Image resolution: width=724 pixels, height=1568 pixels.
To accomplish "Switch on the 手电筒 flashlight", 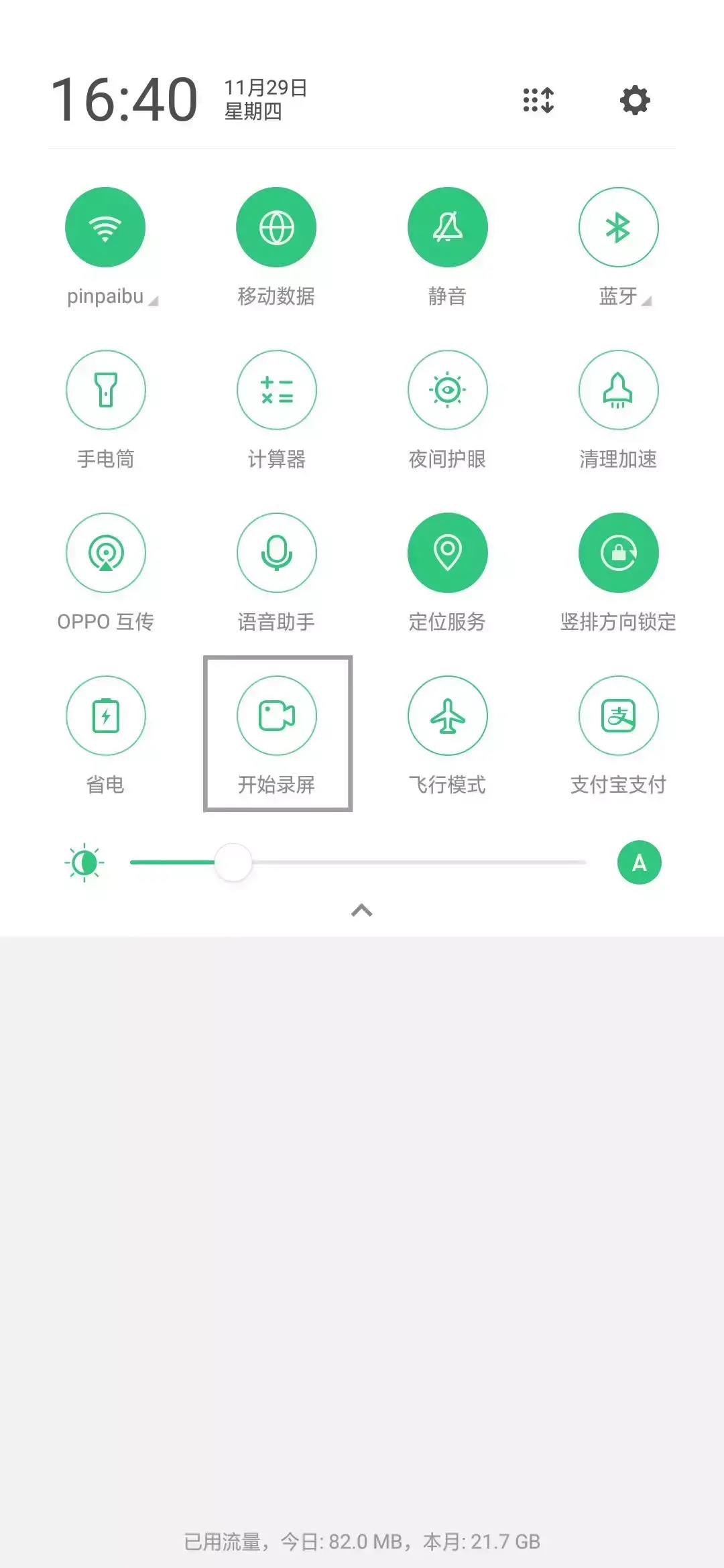I will click(105, 390).
